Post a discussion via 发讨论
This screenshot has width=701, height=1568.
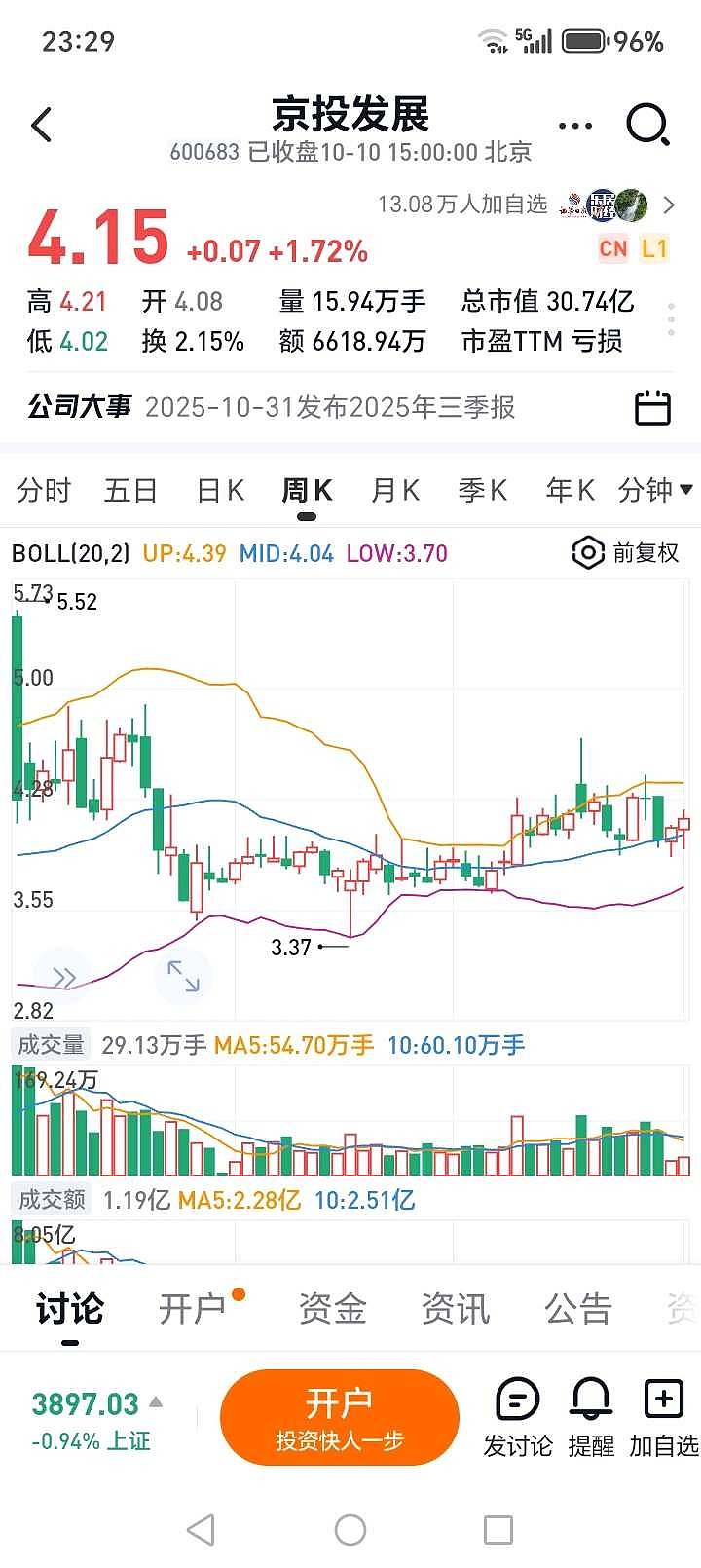click(517, 1417)
